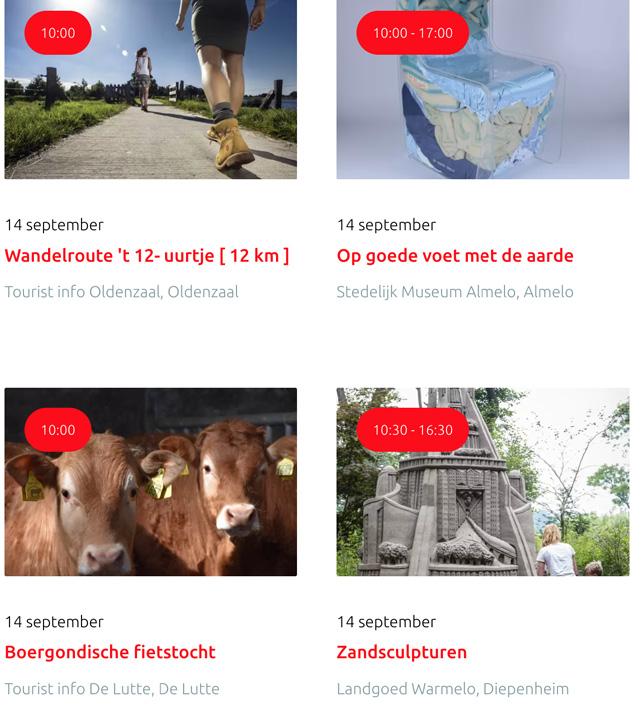Open the Op goede voet met de aarde photo
The width and height of the screenshot is (642, 715).
(482, 100)
